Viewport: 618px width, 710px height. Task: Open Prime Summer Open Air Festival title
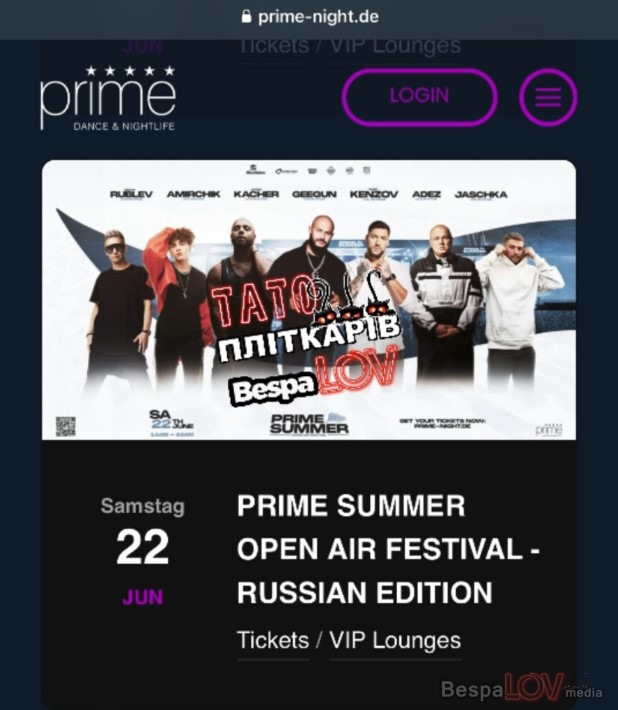[x=388, y=549]
